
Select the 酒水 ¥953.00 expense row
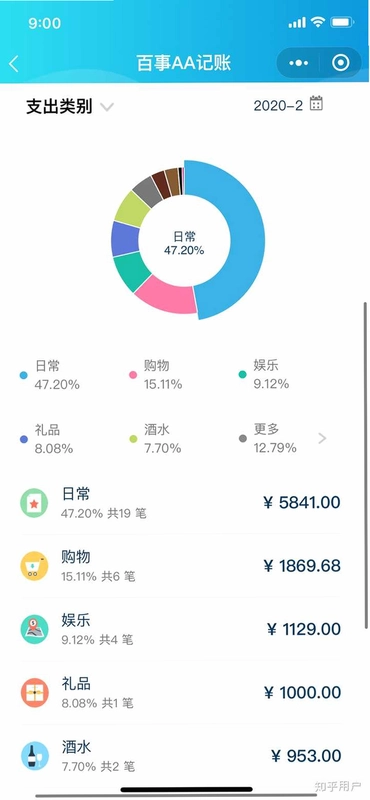[x=181, y=756]
